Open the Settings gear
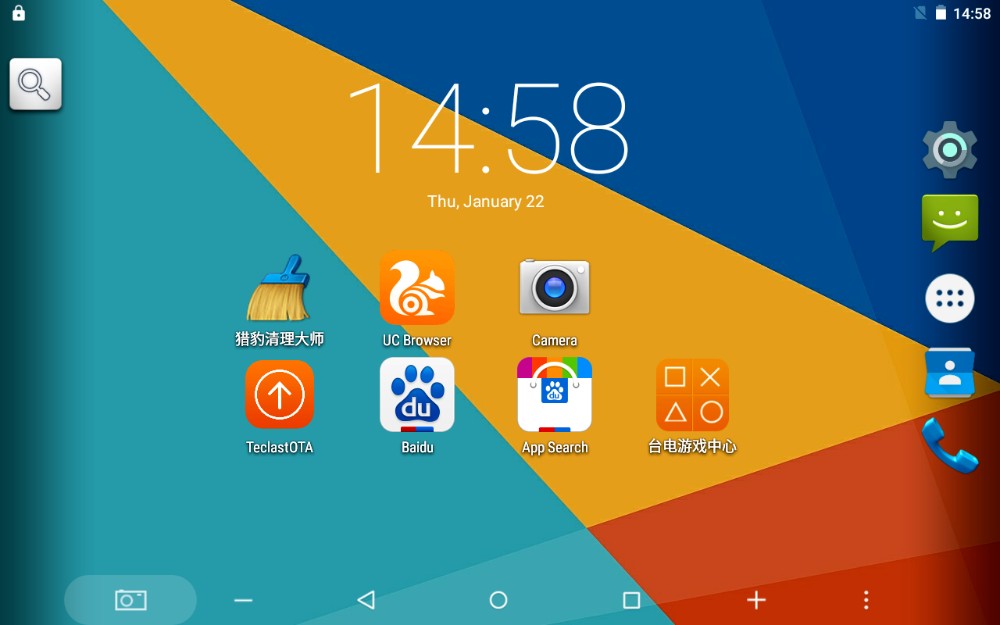Viewport: 1000px width, 625px height. pos(949,150)
